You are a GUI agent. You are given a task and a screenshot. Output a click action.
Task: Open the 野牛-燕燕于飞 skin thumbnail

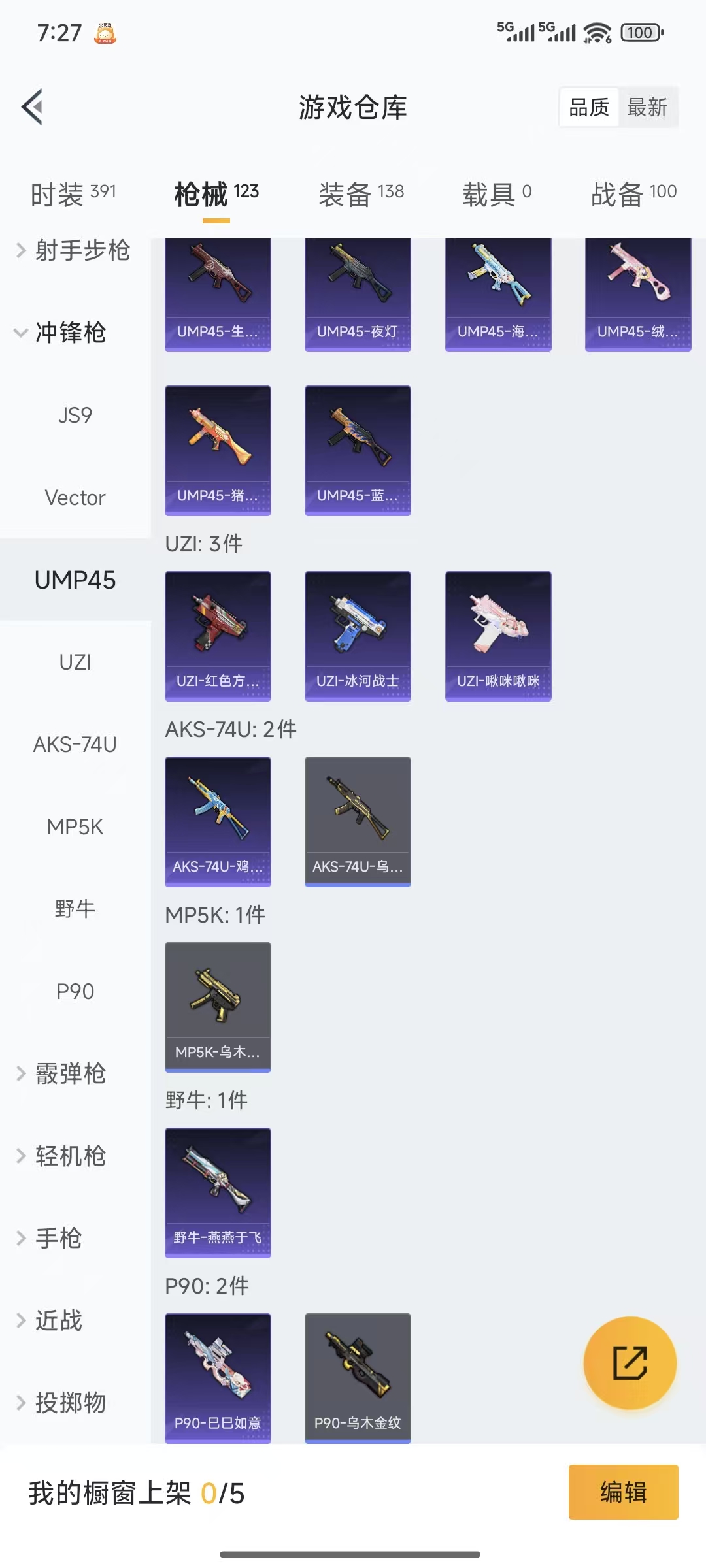(x=218, y=1192)
